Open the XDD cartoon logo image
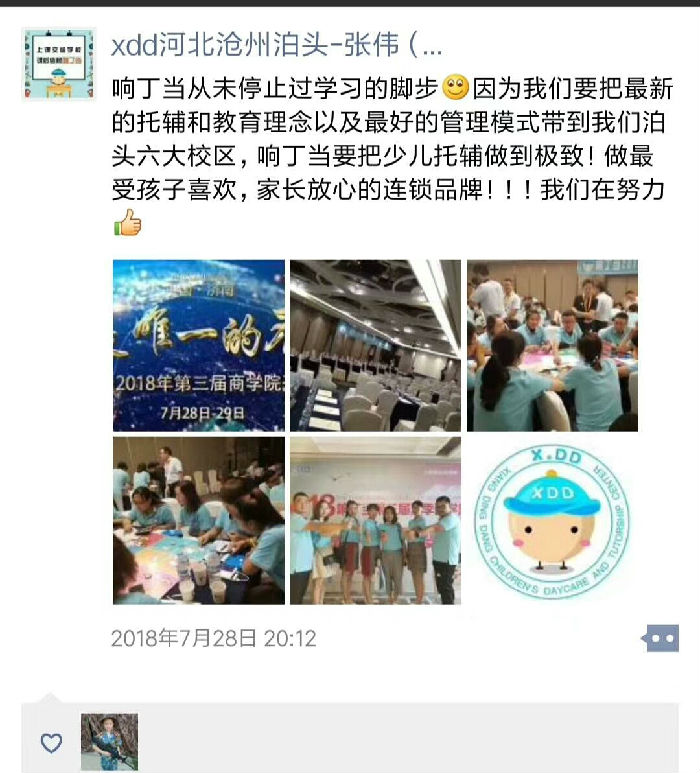The height and width of the screenshot is (773, 700). [552, 520]
